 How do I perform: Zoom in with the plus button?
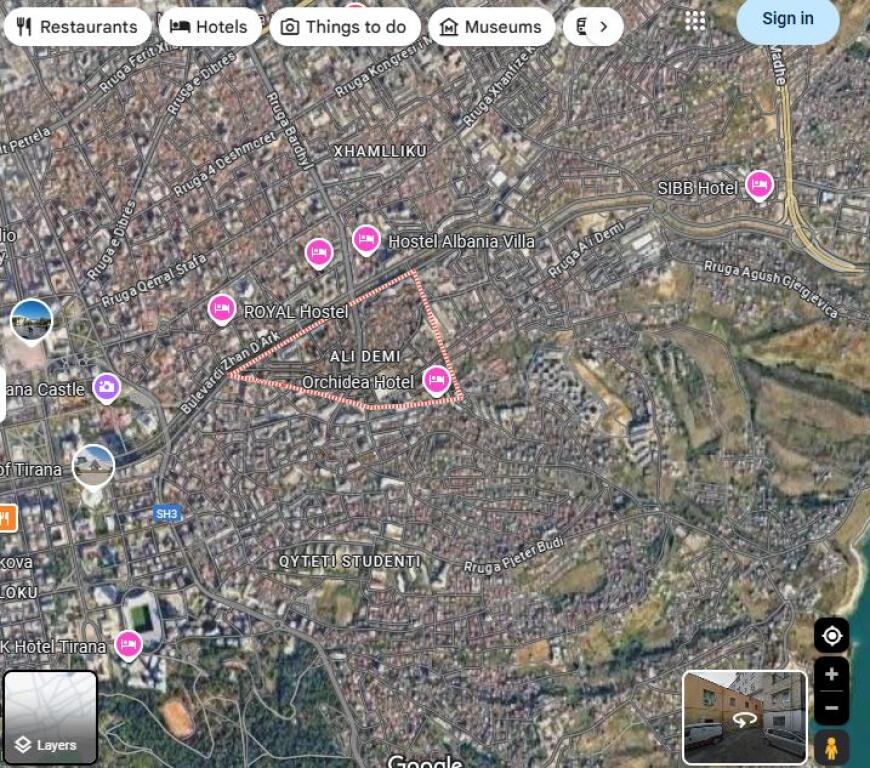(x=831, y=674)
